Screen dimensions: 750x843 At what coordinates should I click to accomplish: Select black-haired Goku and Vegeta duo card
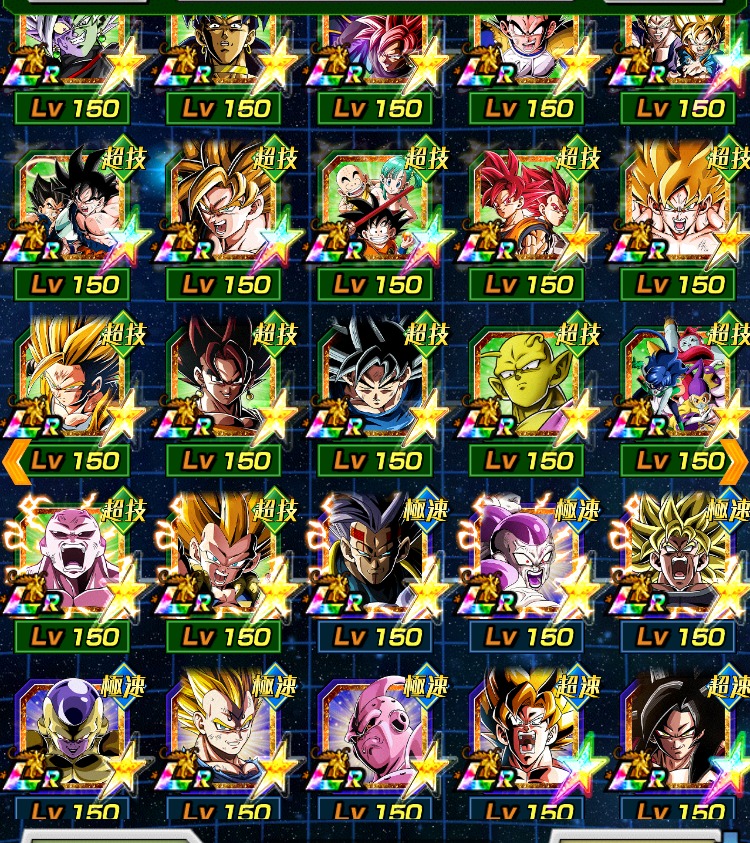point(70,208)
